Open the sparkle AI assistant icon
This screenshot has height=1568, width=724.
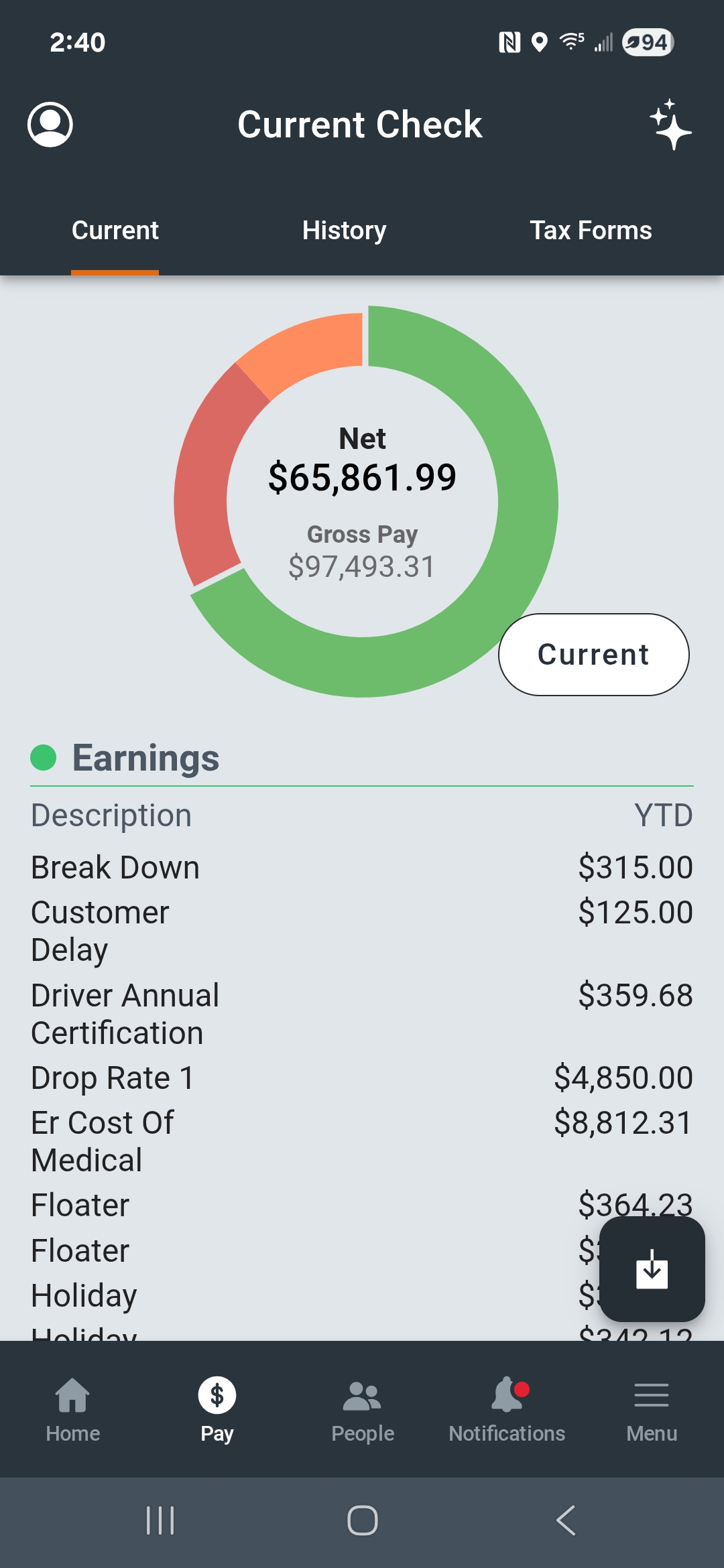point(670,125)
